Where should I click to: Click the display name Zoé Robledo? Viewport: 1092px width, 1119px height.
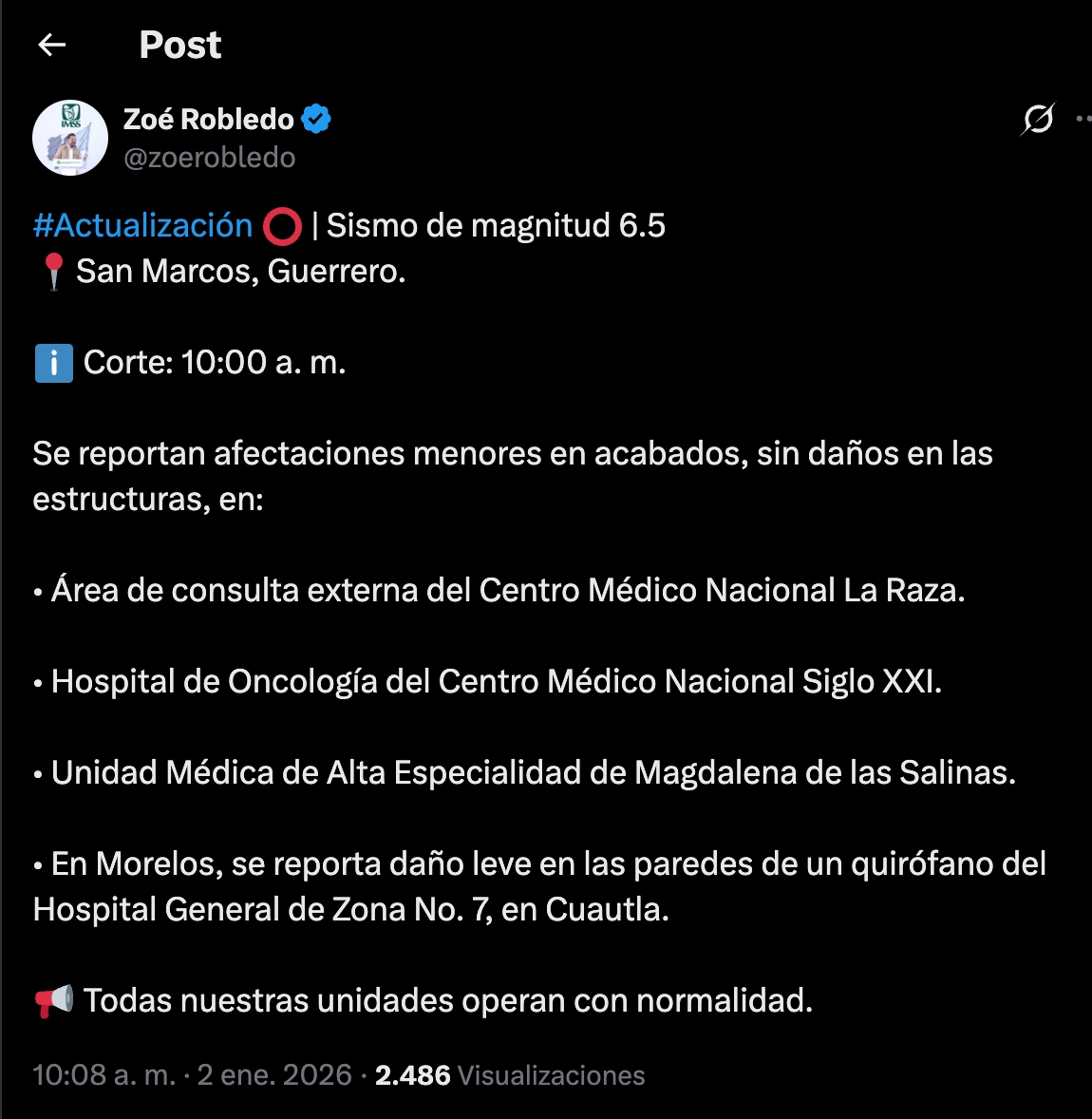[x=209, y=118]
